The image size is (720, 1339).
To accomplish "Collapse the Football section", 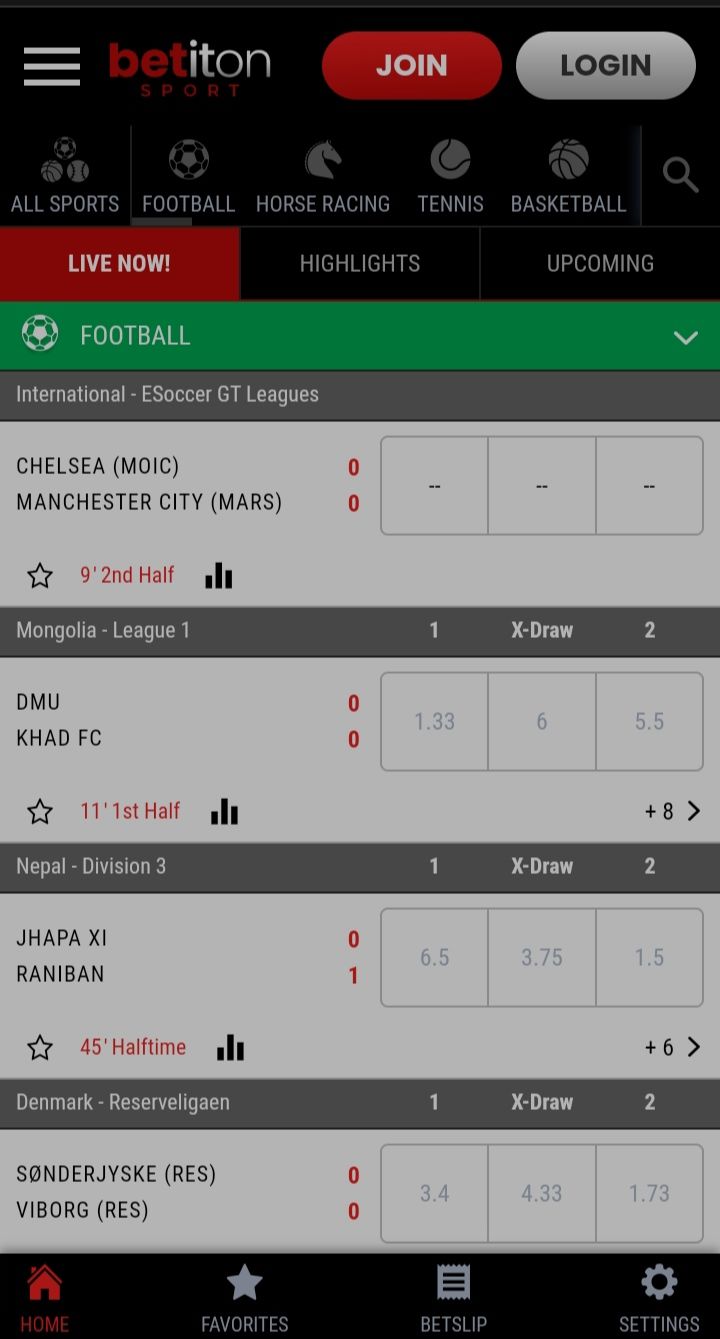I will 686,337.
